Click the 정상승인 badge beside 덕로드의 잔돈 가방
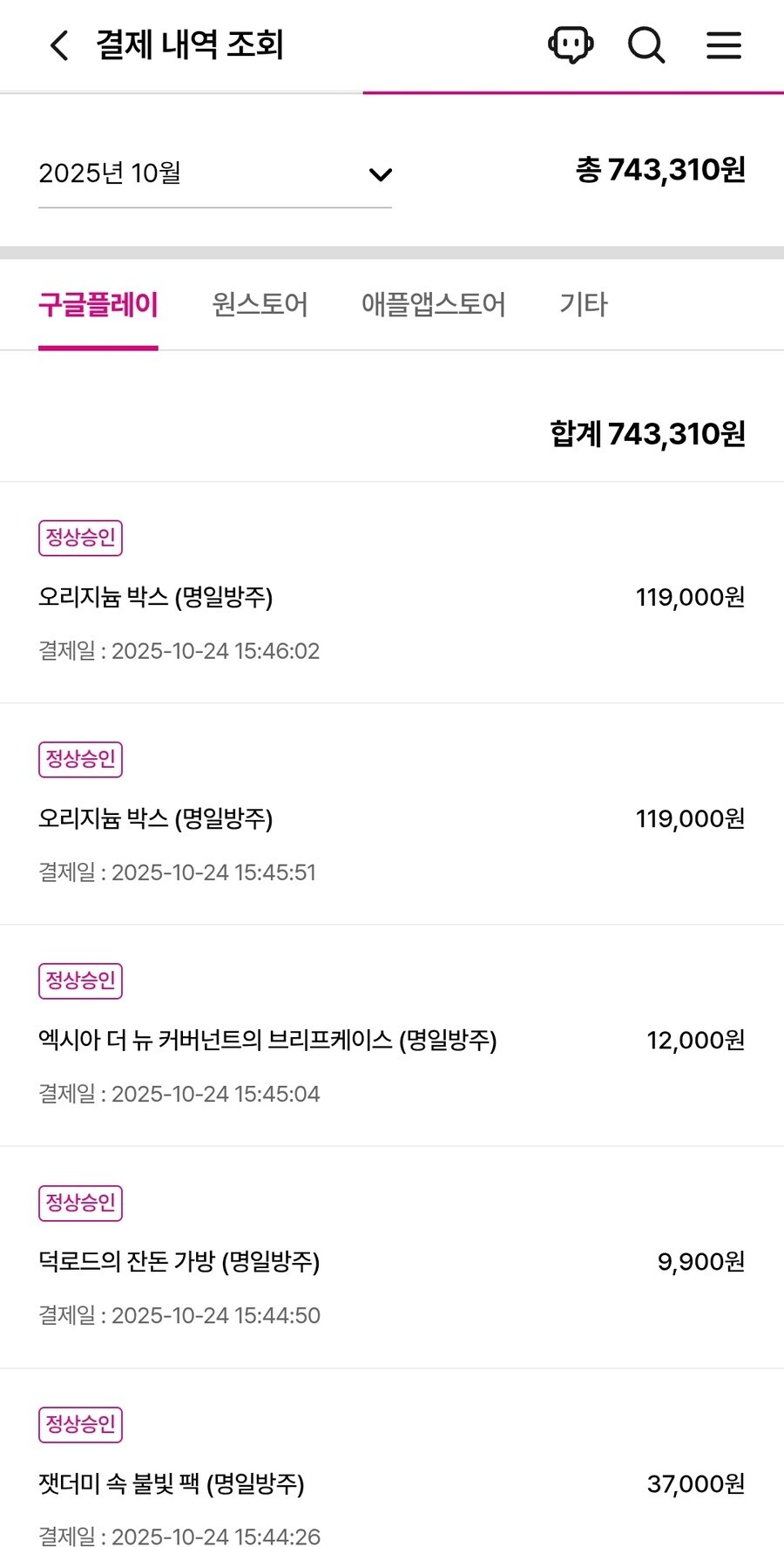The image size is (784, 1547). (x=80, y=1203)
